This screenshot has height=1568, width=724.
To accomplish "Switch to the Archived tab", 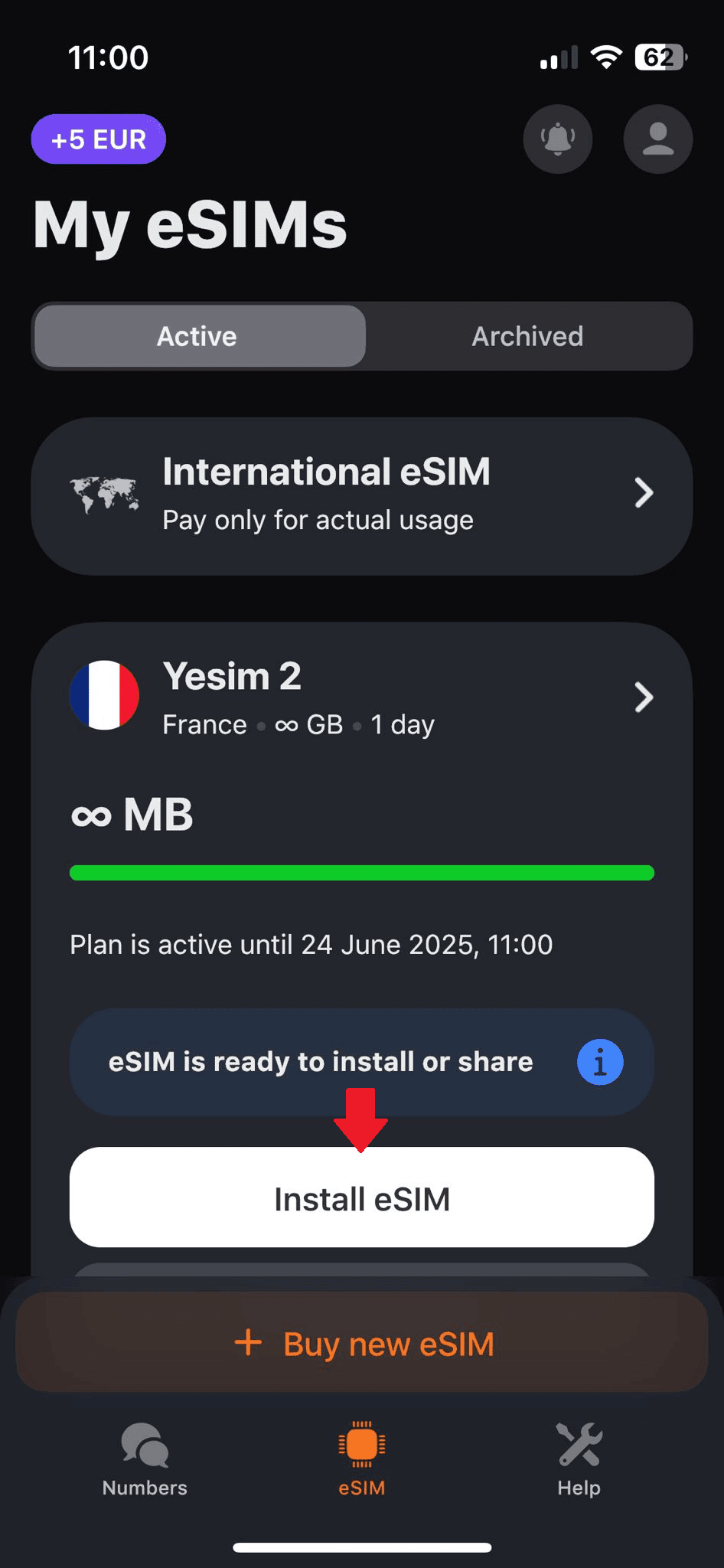I will coord(527,336).
